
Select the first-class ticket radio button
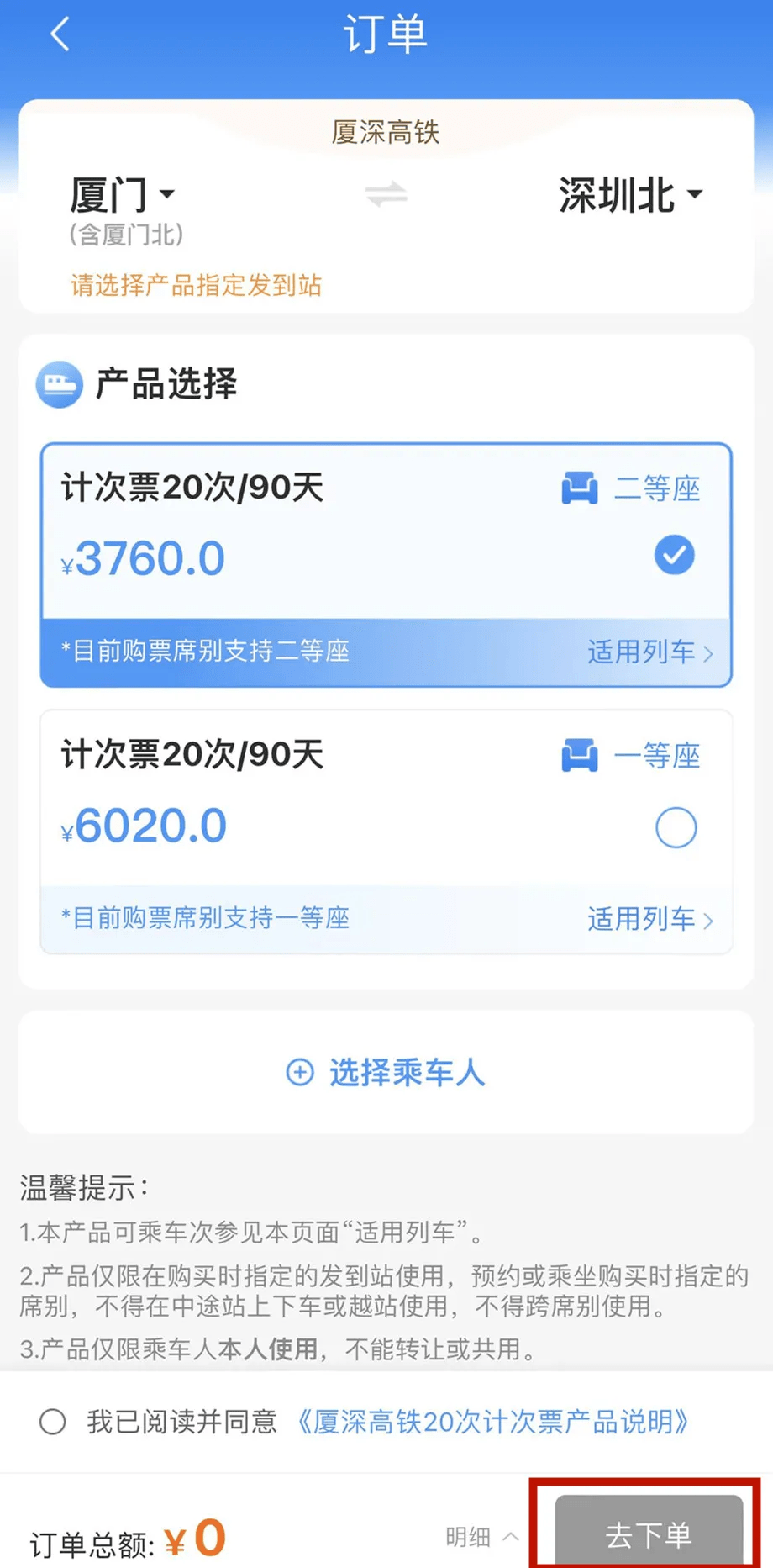coord(676,827)
